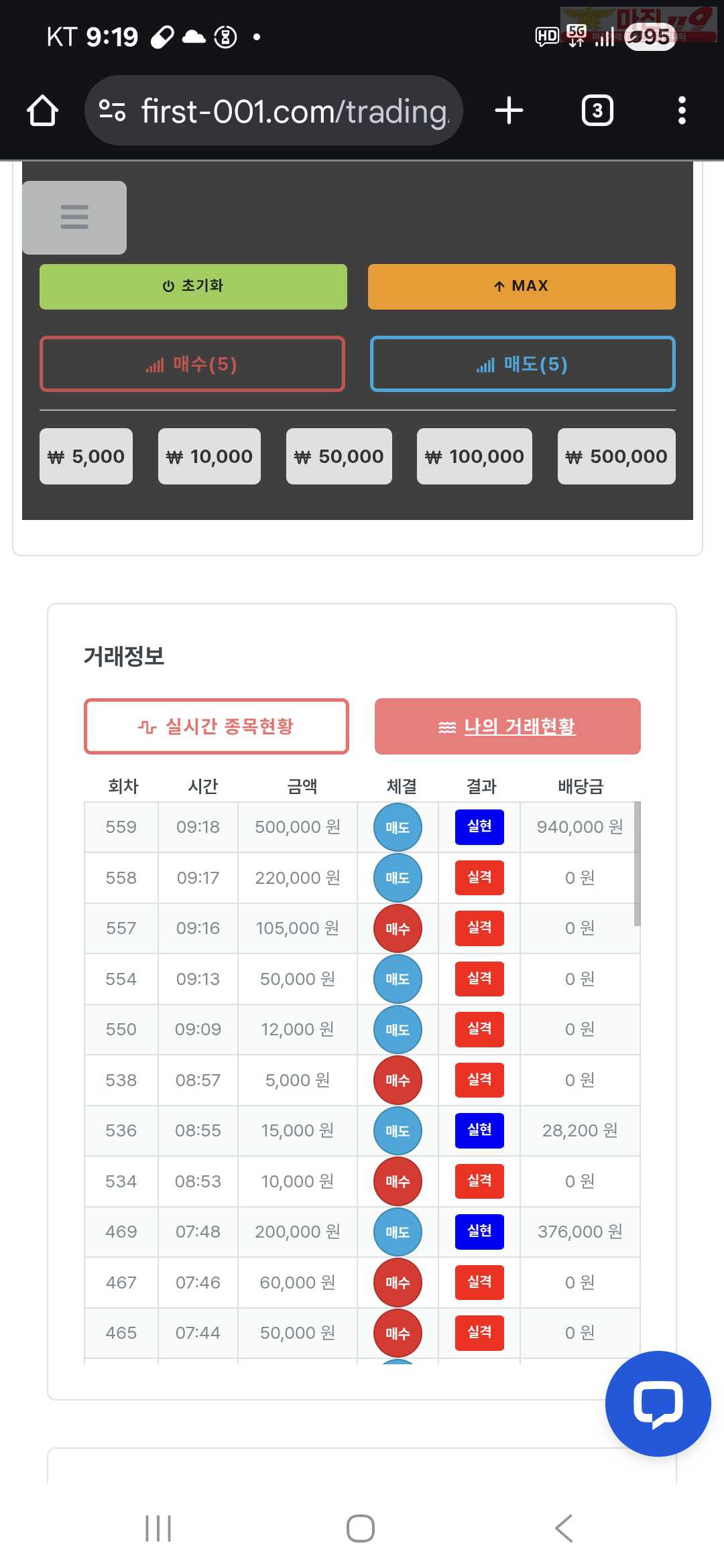The width and height of the screenshot is (724, 1568).
Task: Place a 매수(5) buy order
Action: (x=192, y=364)
